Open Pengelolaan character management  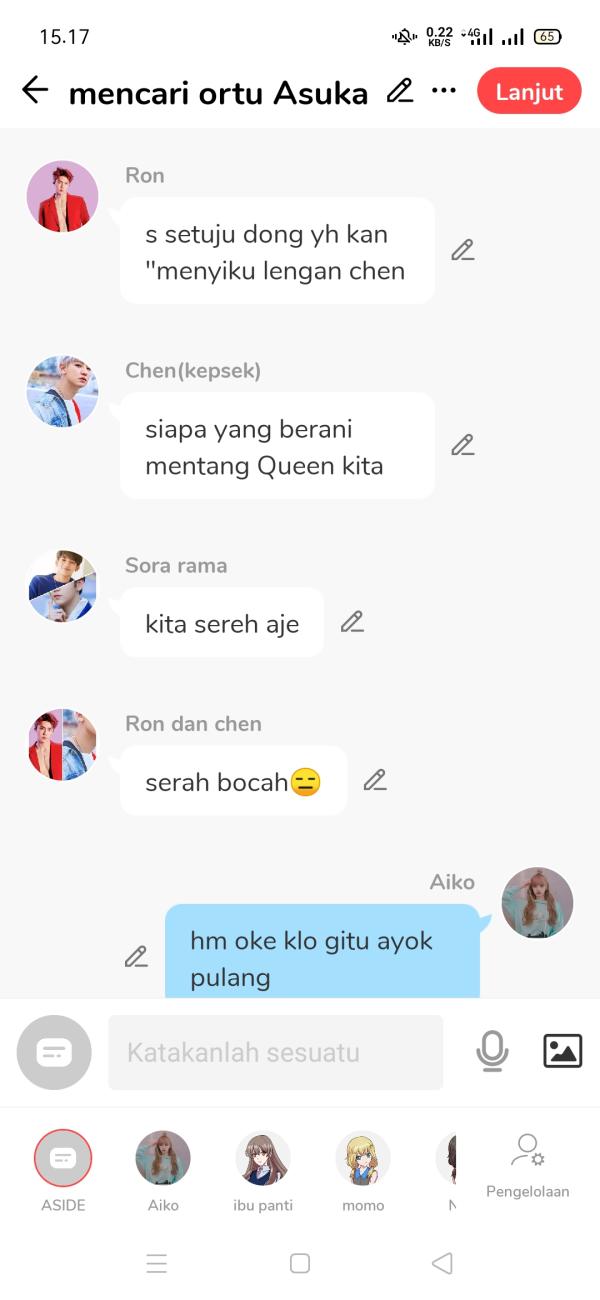click(528, 1165)
